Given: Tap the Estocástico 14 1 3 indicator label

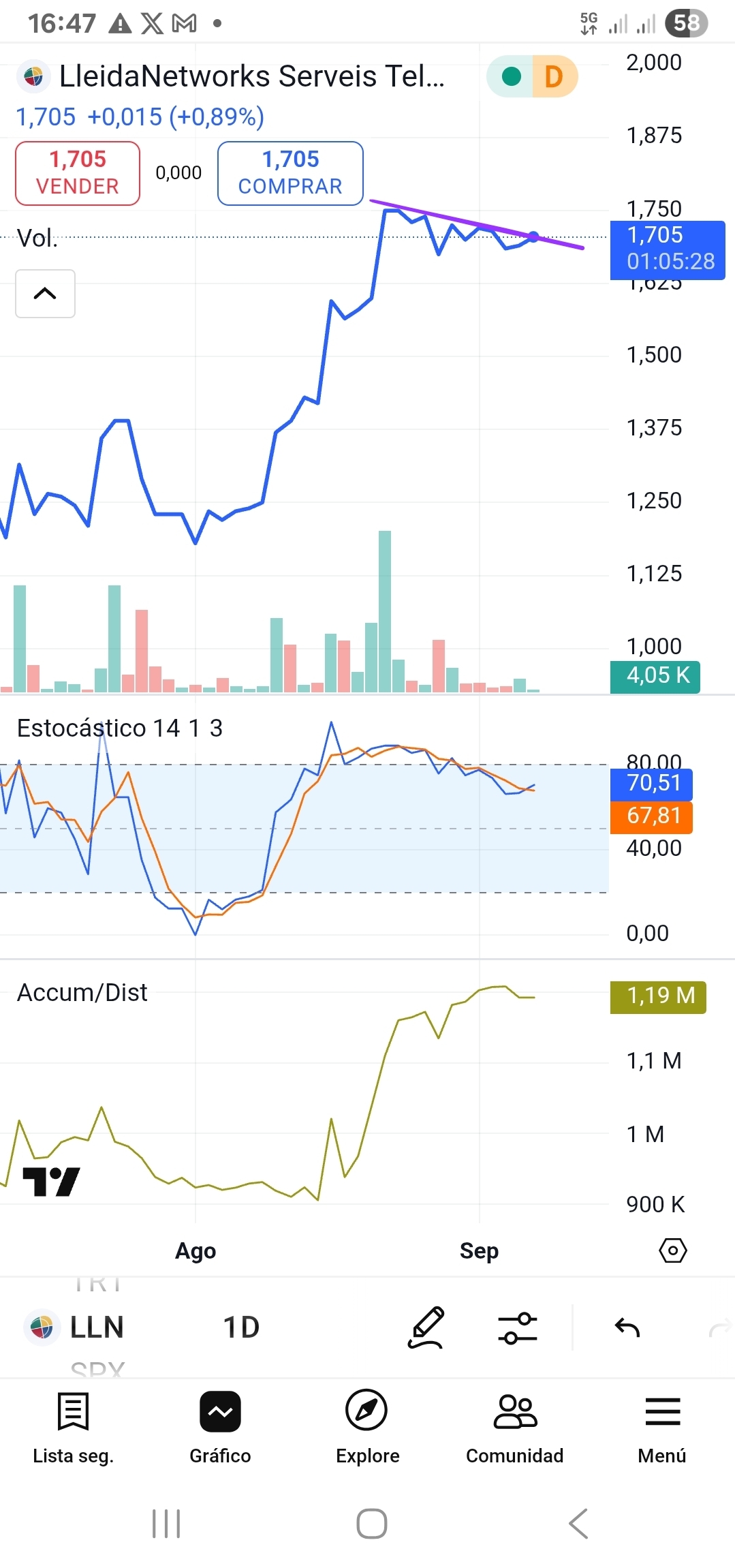Looking at the screenshot, I should pos(120,728).
